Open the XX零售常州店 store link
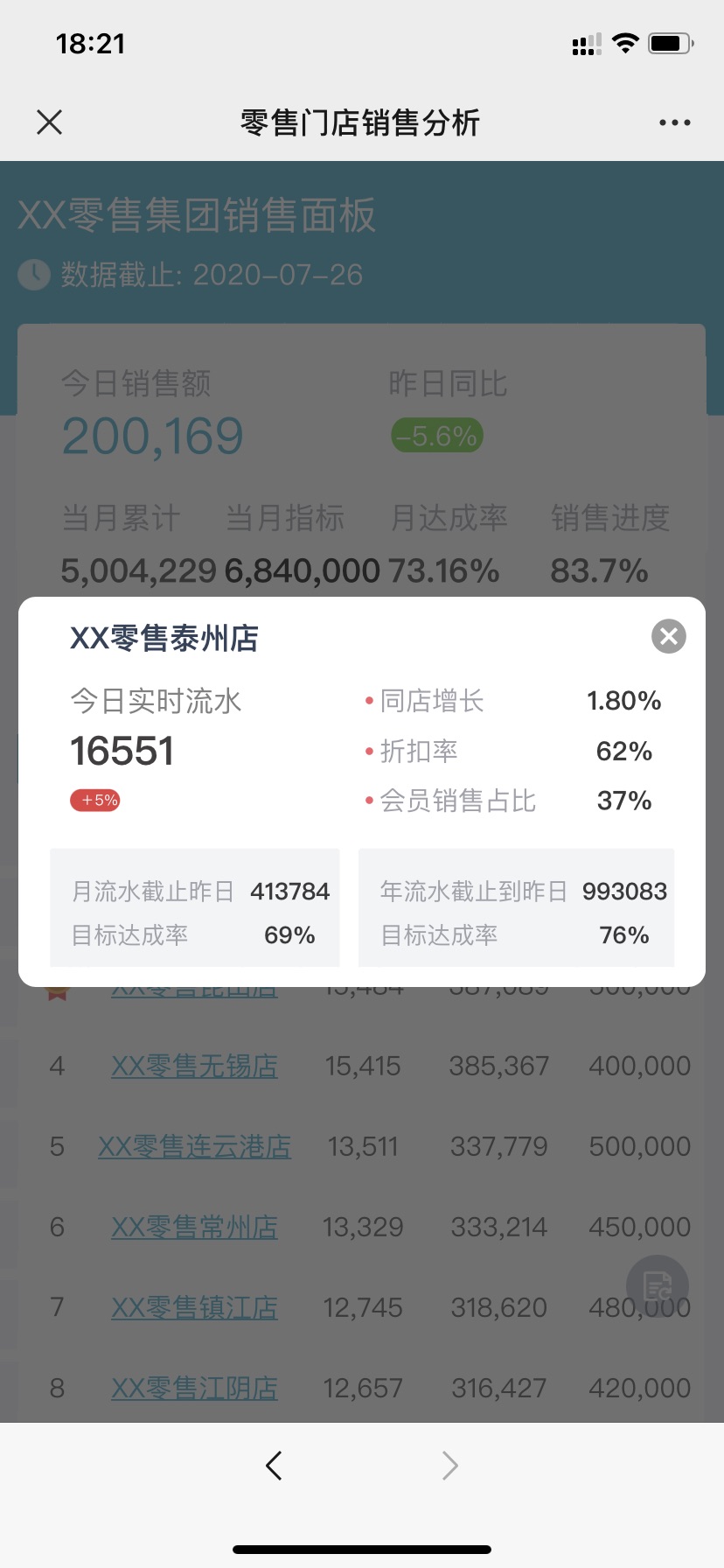Screen dimensions: 724x1568 [x=194, y=1227]
